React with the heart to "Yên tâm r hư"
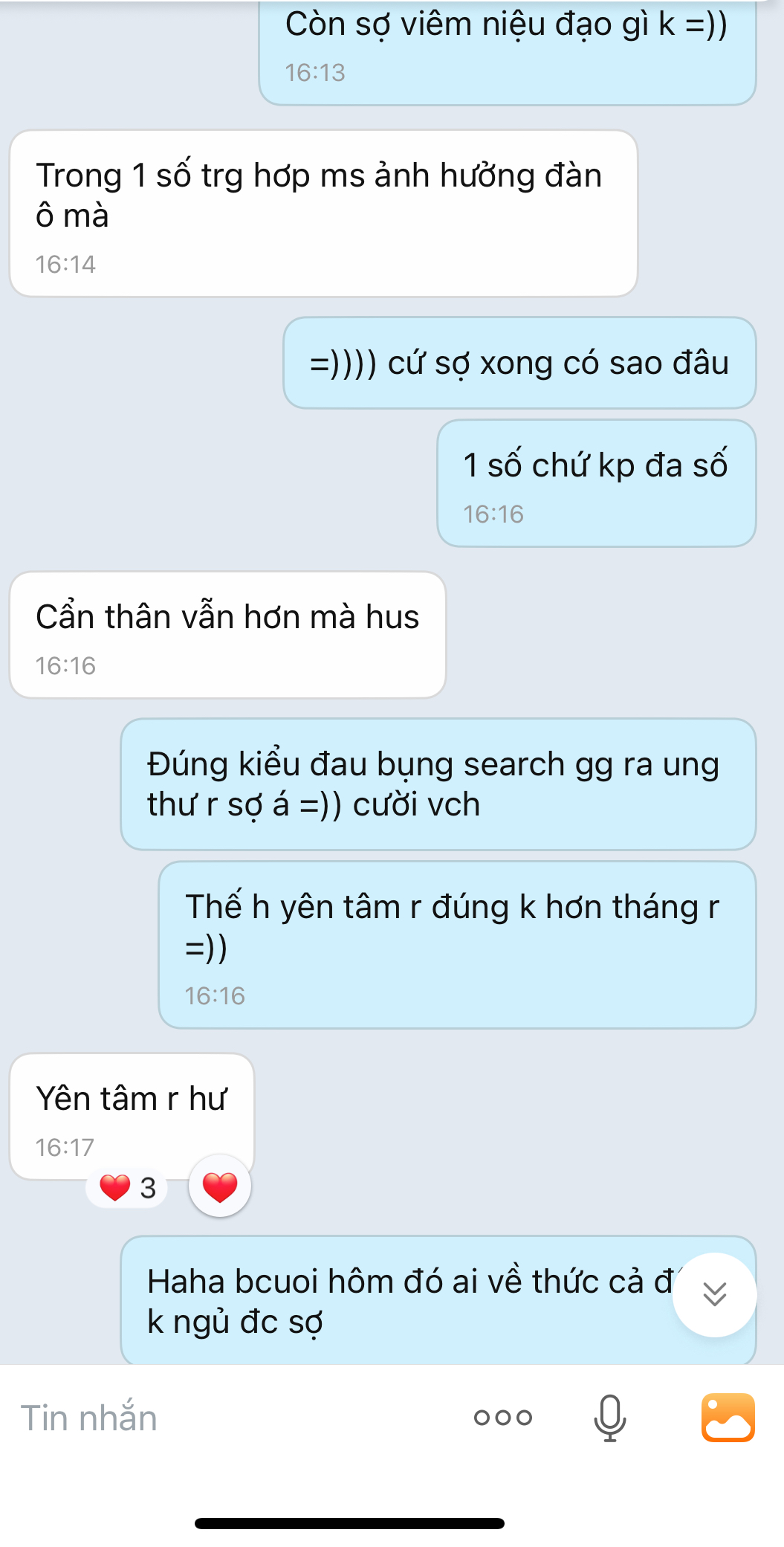The width and height of the screenshot is (784, 1547). tap(220, 1186)
